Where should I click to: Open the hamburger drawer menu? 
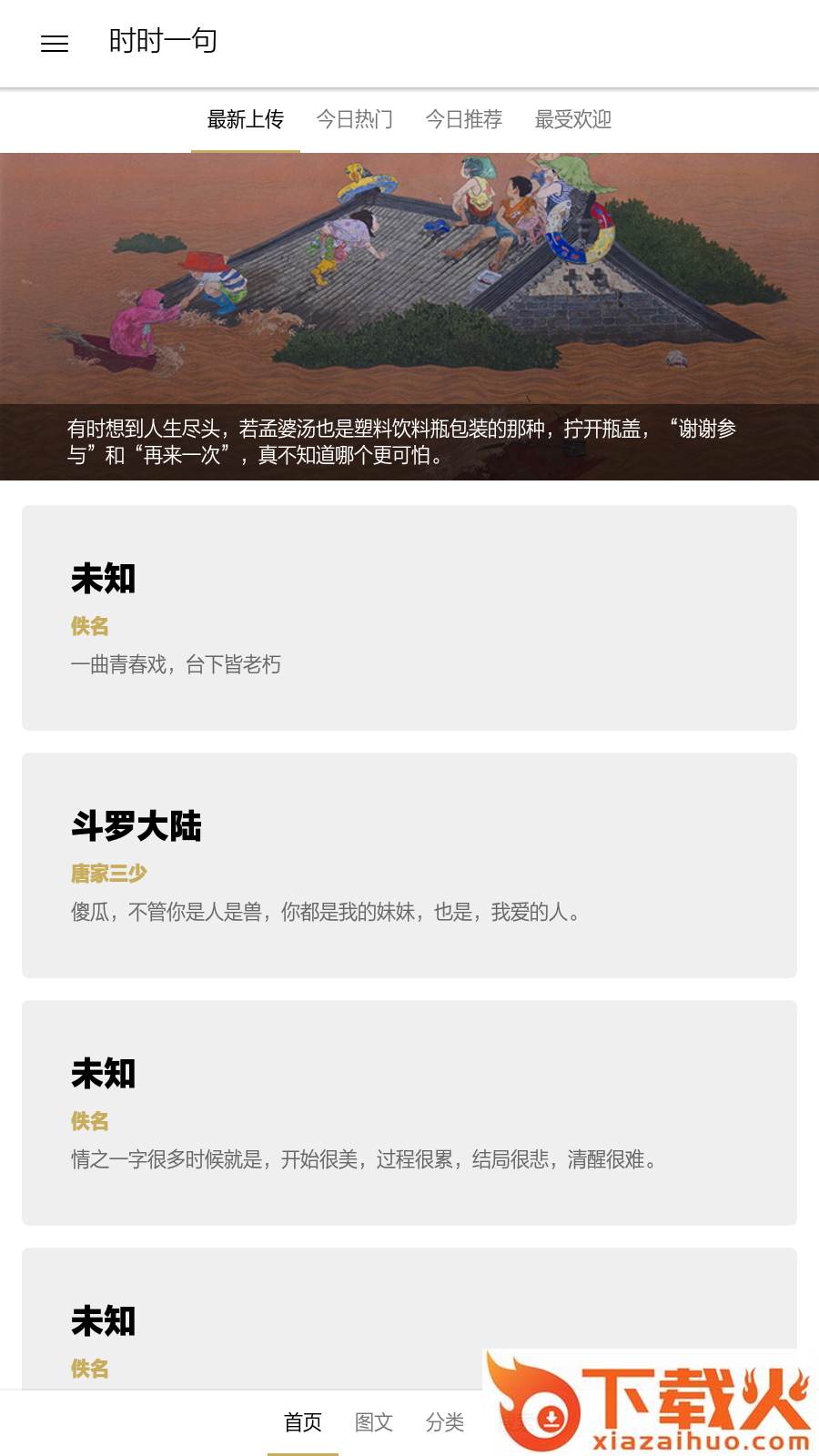pyautogui.click(x=55, y=44)
